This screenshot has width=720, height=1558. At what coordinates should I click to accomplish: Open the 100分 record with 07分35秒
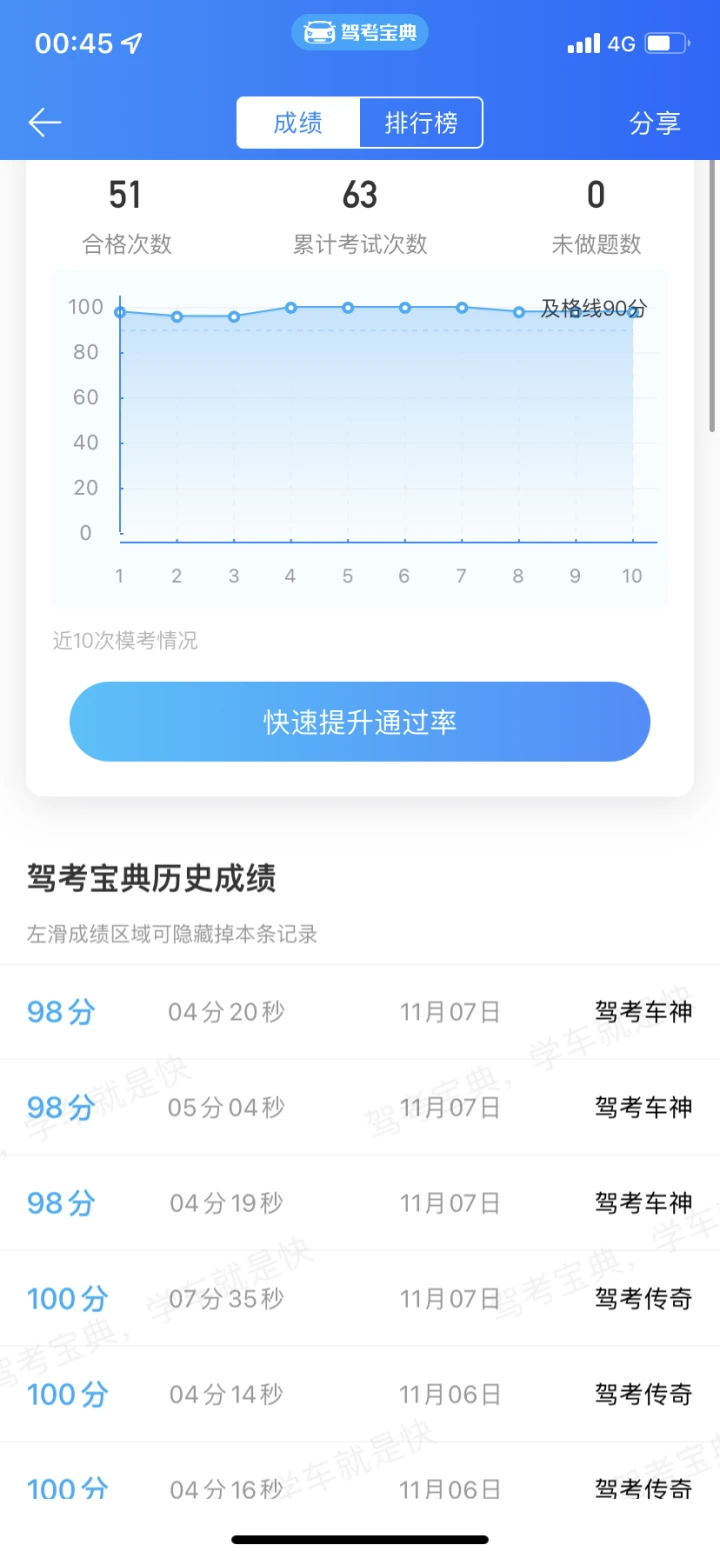click(x=360, y=1299)
